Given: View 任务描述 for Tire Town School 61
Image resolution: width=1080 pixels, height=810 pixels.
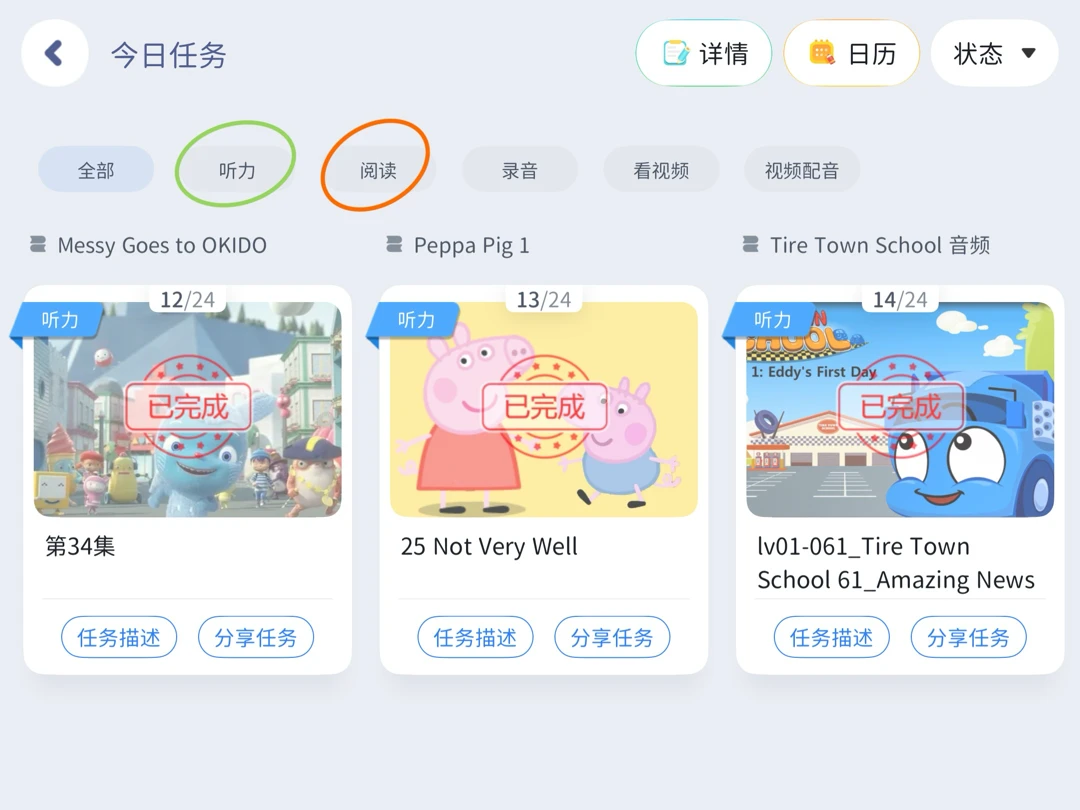Looking at the screenshot, I should click(x=832, y=637).
